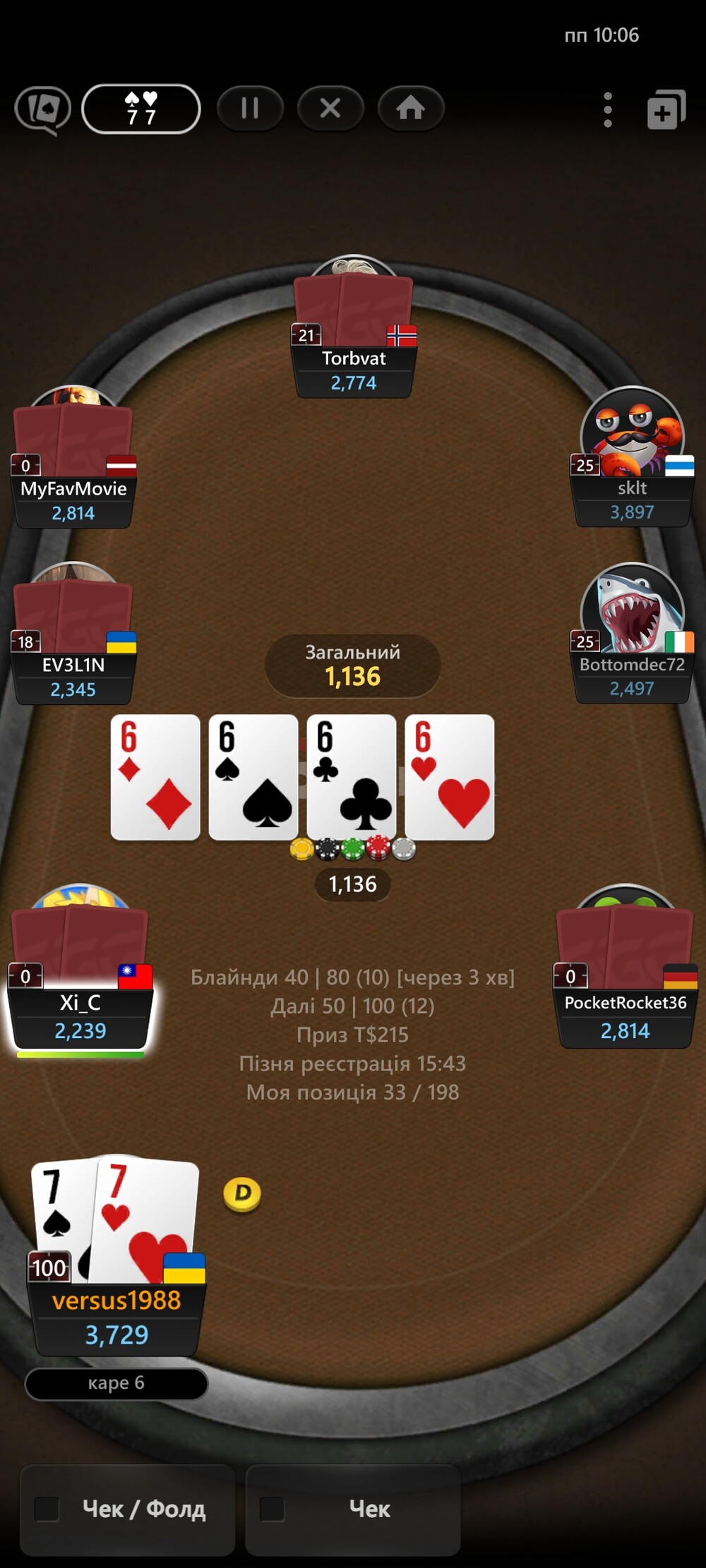Tap the pause sit-out button
Image resolution: width=706 pixels, height=1568 pixels.
[x=250, y=108]
